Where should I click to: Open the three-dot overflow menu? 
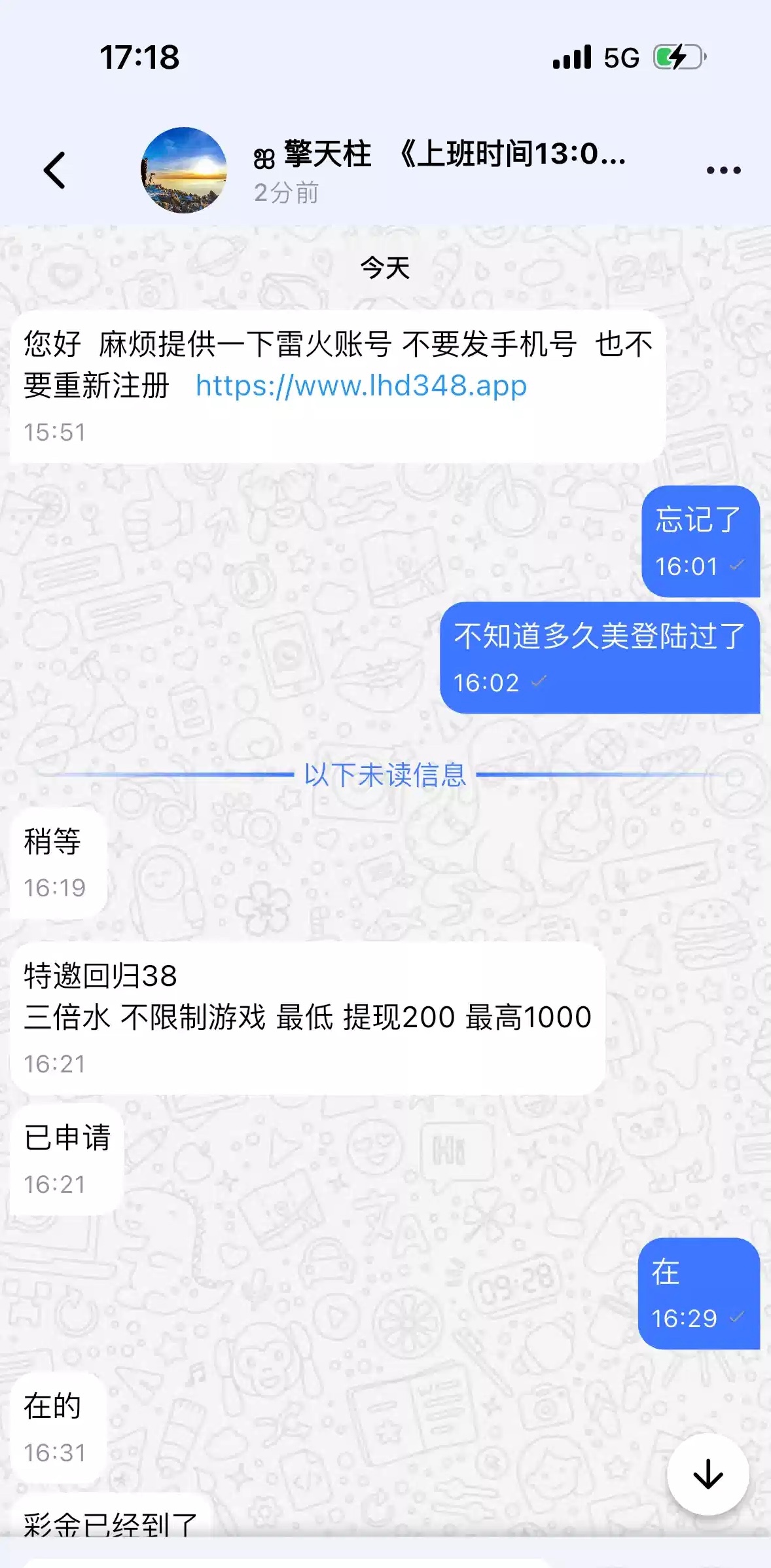pos(723,170)
